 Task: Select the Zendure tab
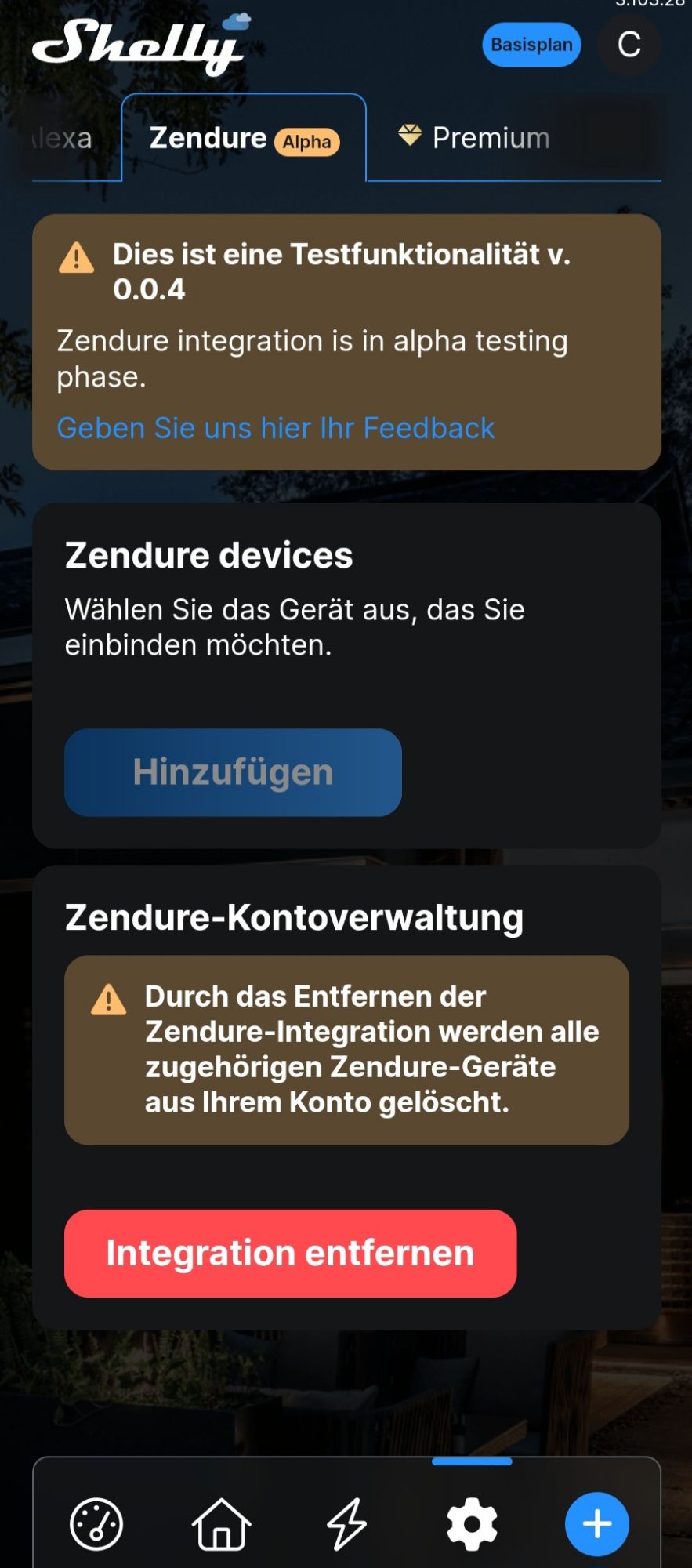tap(208, 138)
